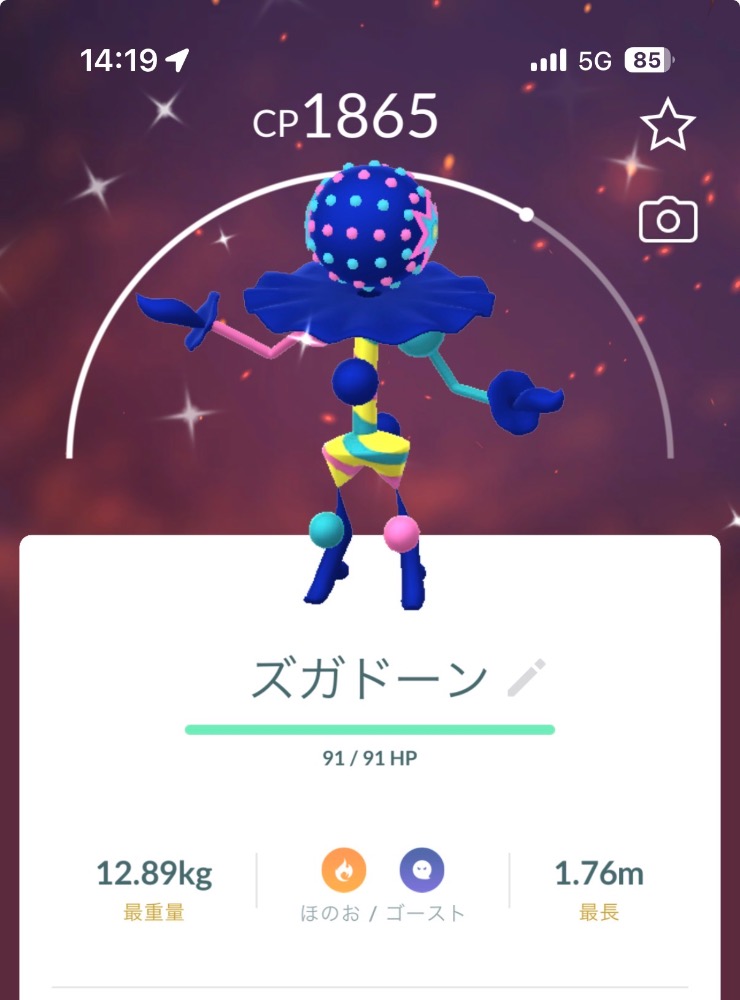Edit the nickname with the pencil icon
This screenshot has height=1000, width=740.
coord(526,678)
